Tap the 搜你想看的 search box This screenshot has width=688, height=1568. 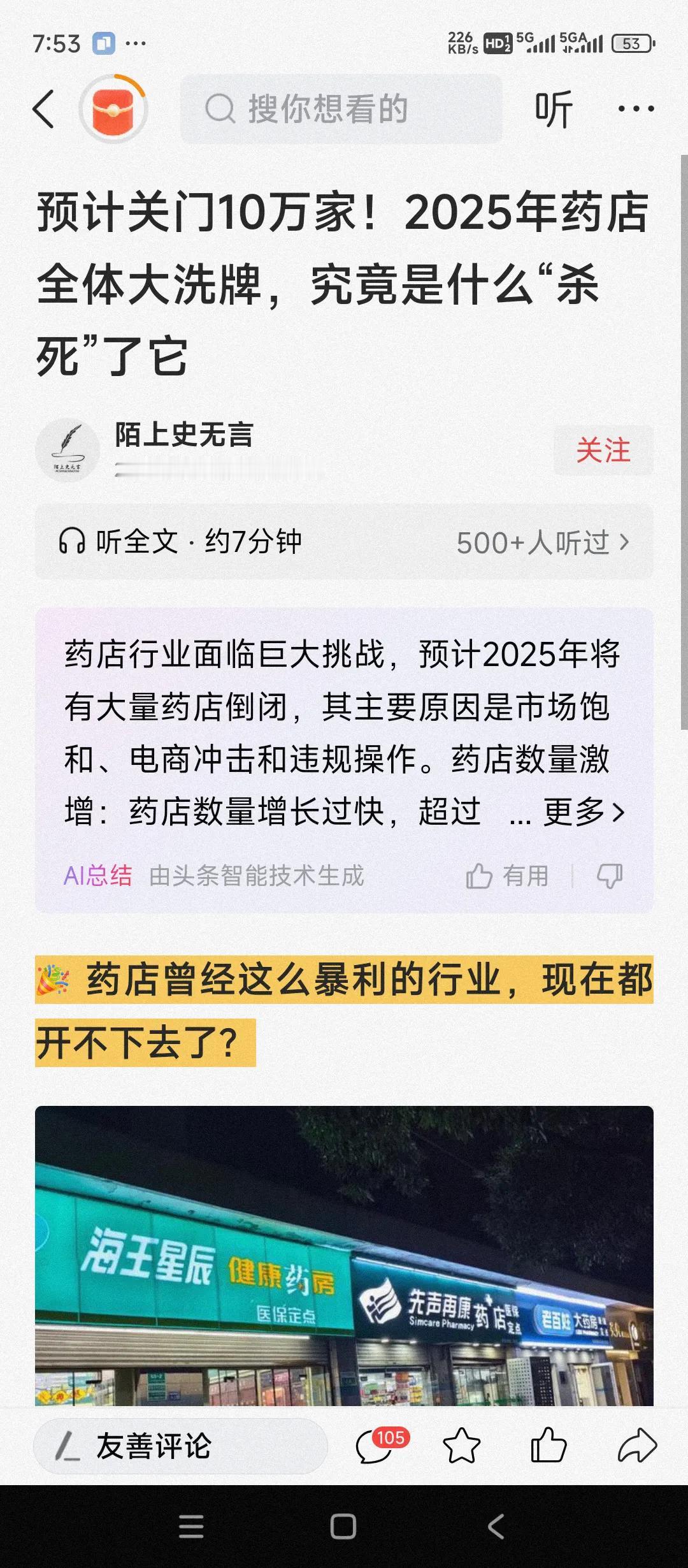pos(341,109)
